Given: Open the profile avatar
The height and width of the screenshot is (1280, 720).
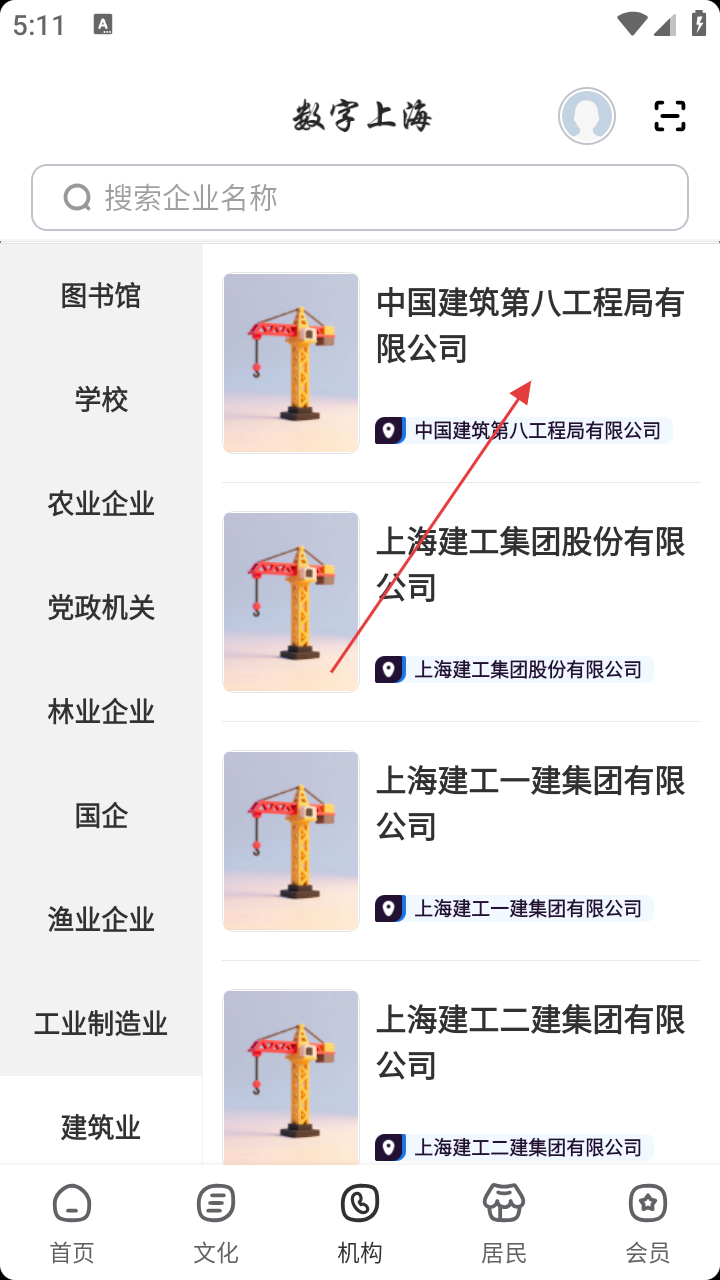Looking at the screenshot, I should click(x=586, y=116).
